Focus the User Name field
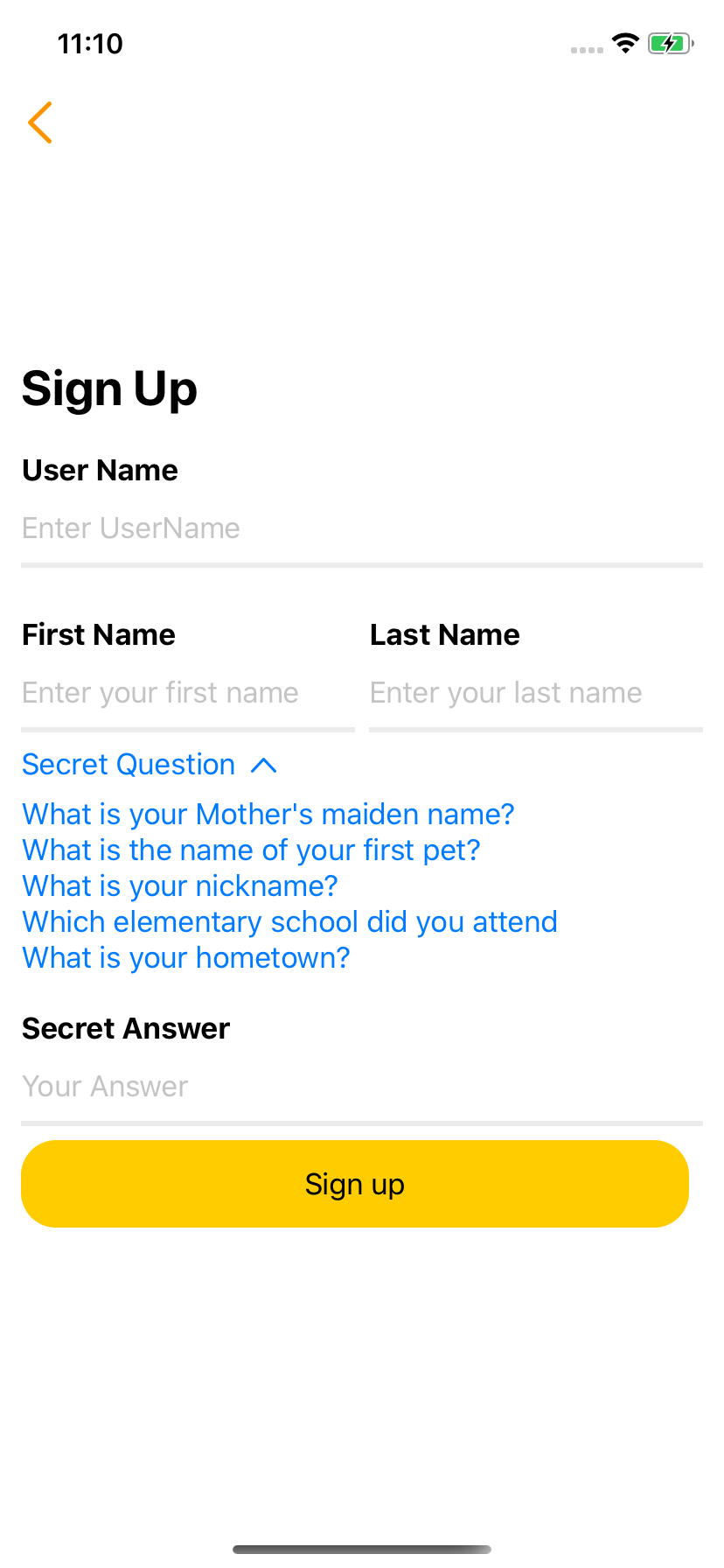 [x=361, y=528]
